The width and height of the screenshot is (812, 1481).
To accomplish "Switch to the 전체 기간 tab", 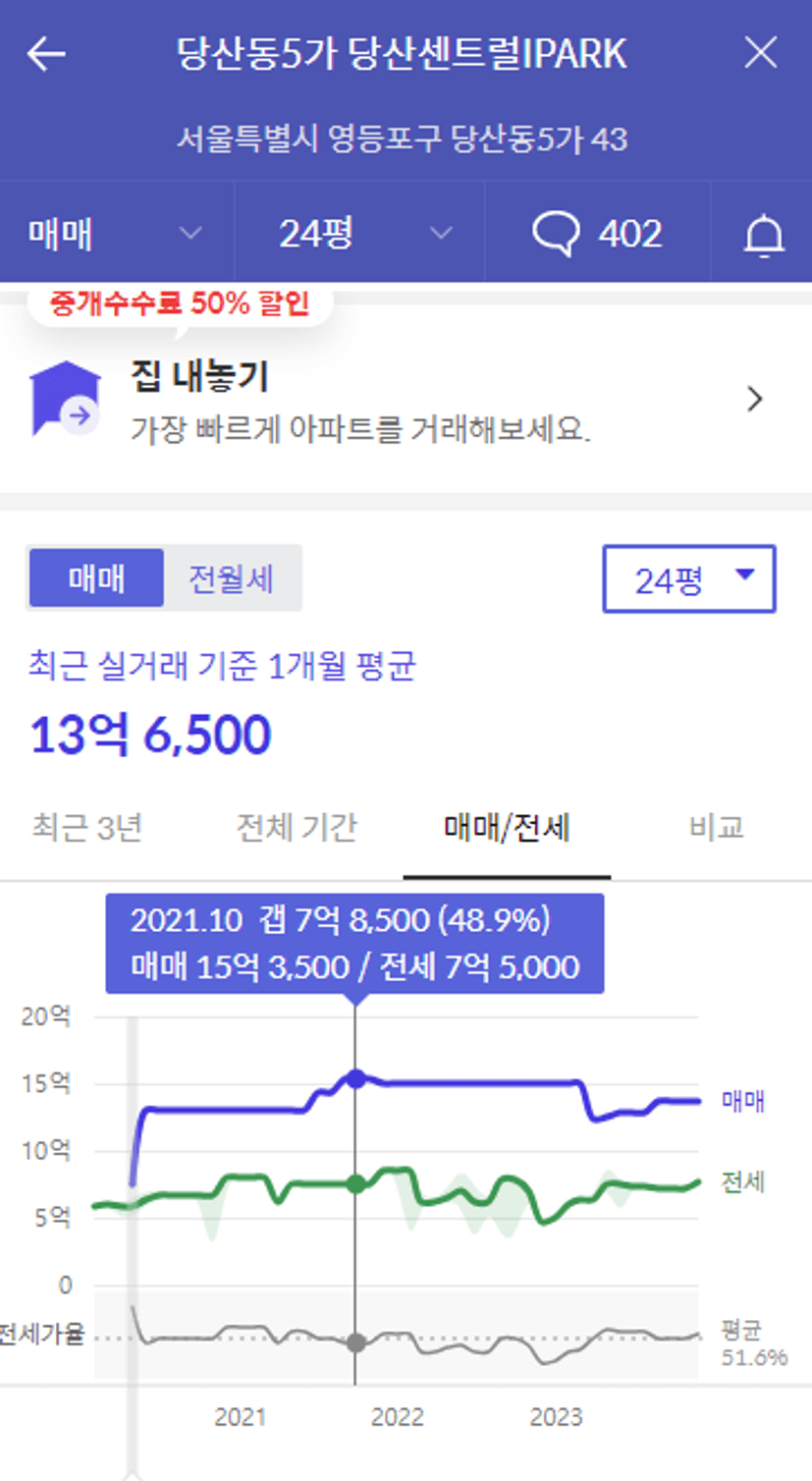I will coord(297,827).
